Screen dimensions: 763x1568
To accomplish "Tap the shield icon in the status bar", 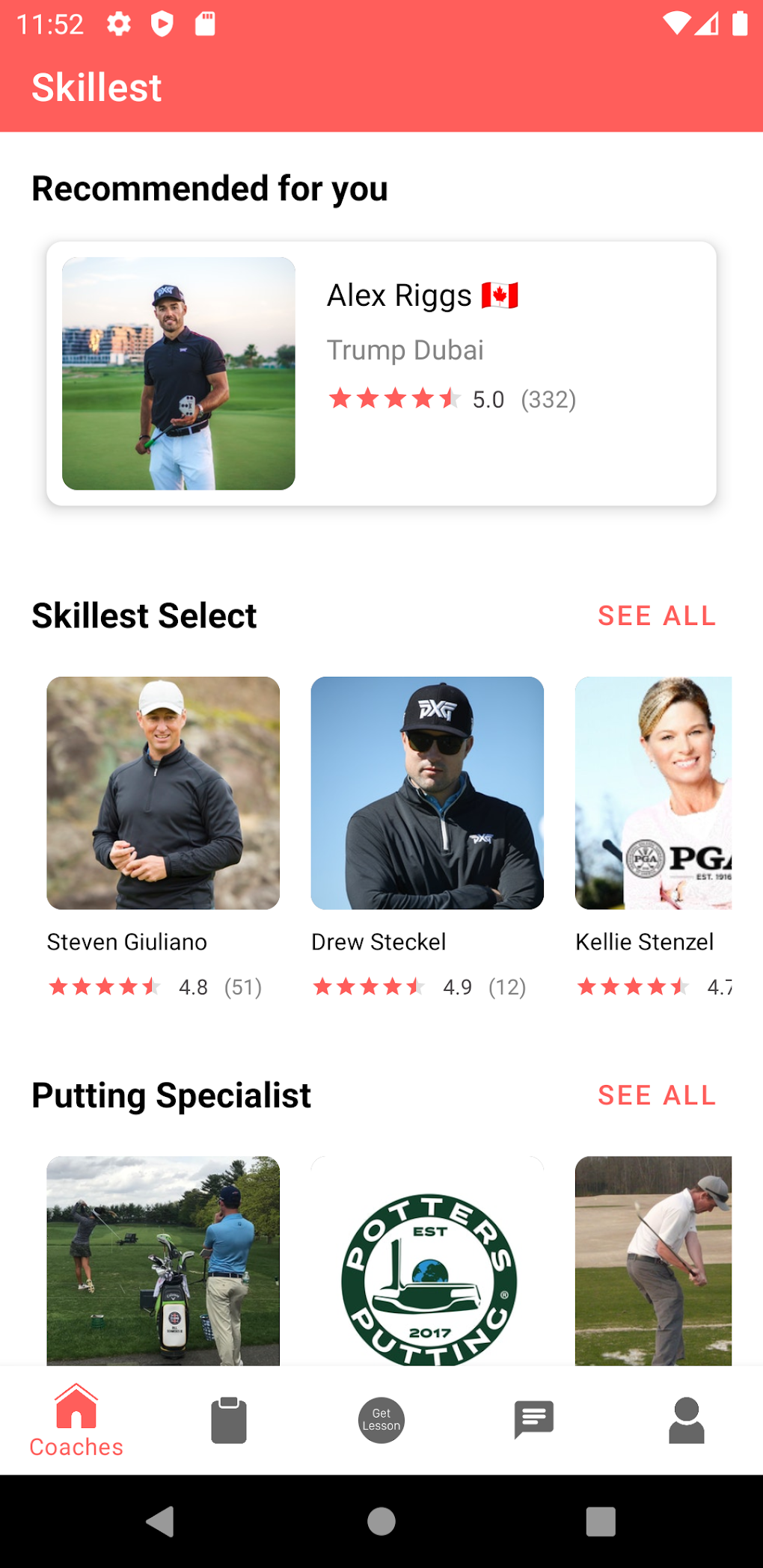I will [x=161, y=23].
